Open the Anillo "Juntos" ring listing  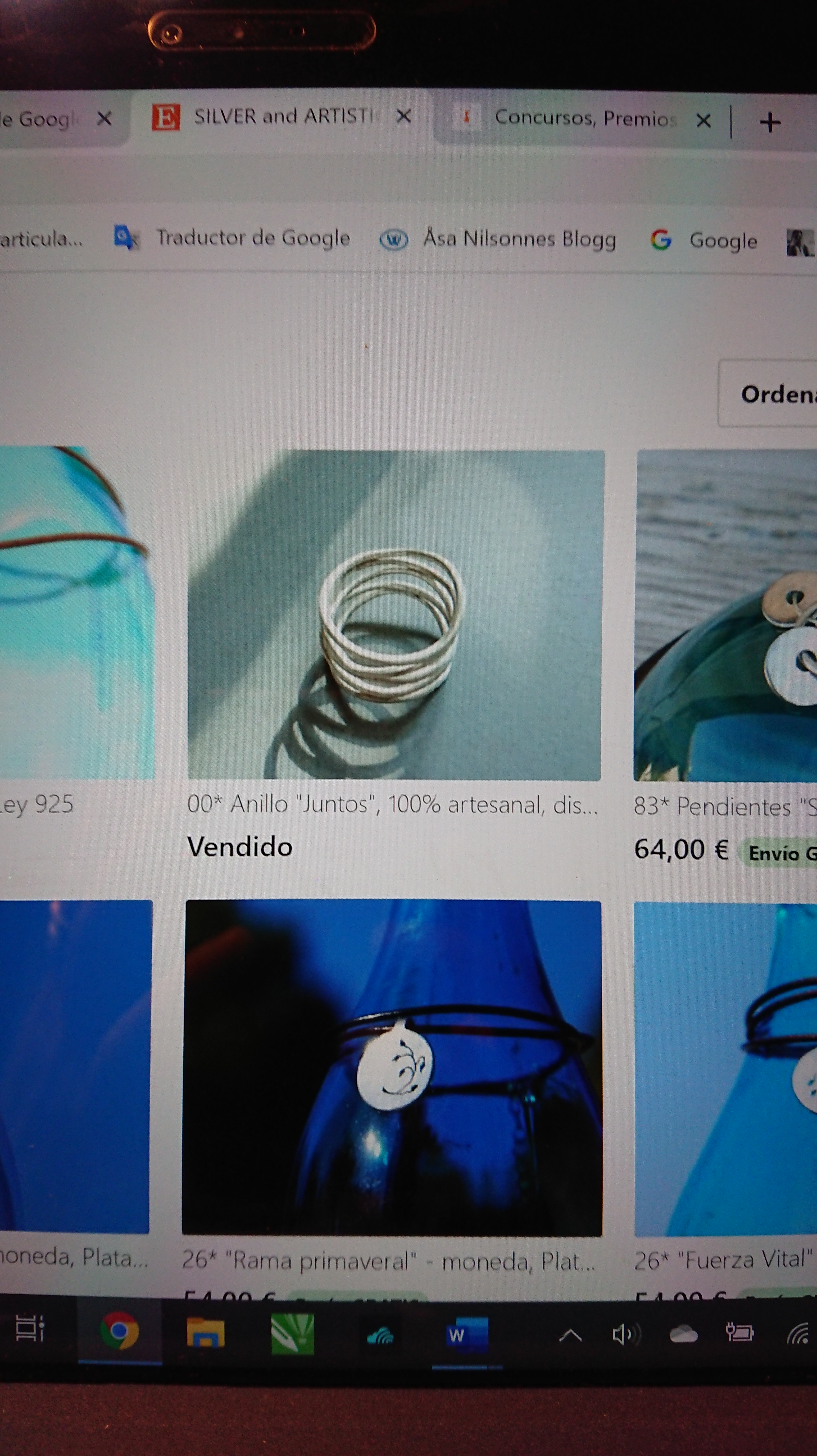(394, 615)
